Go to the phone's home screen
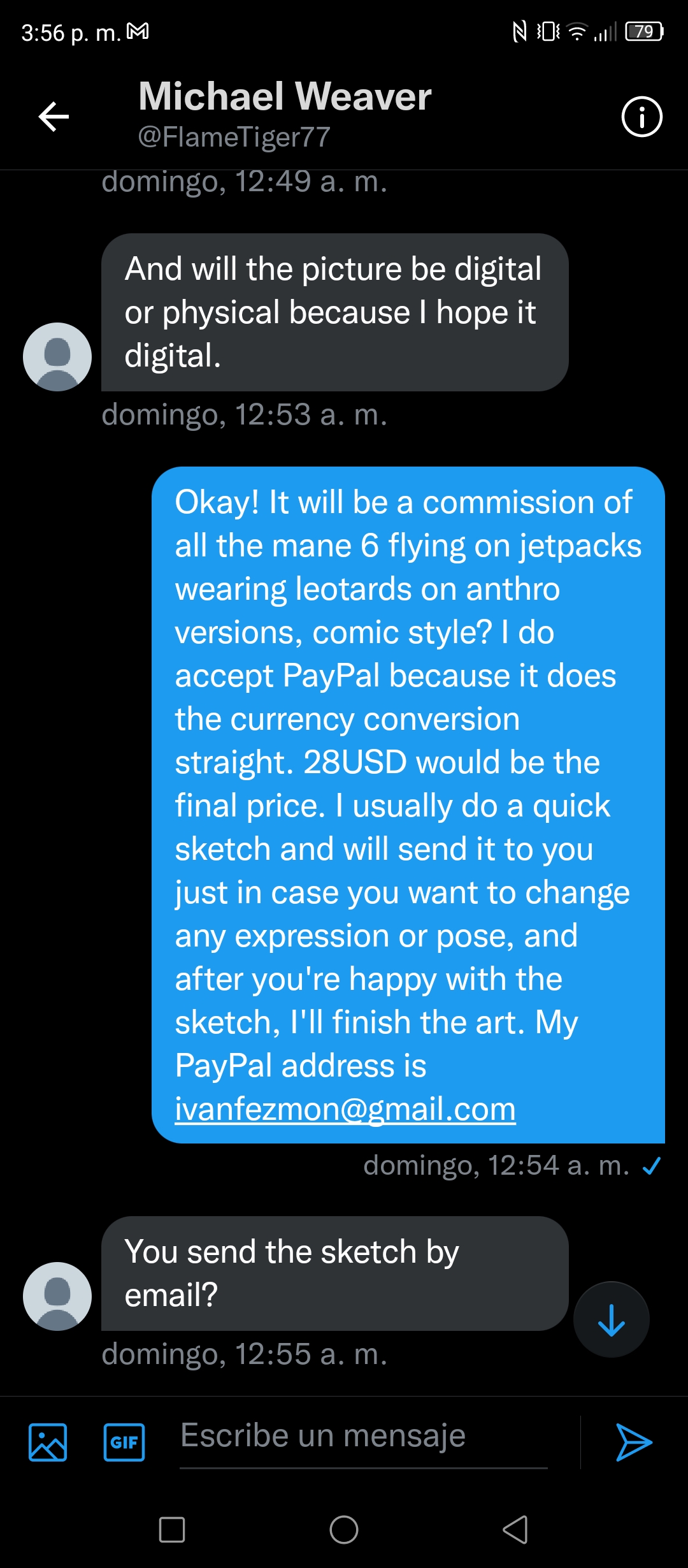This screenshot has width=688, height=1568. 344,1530
